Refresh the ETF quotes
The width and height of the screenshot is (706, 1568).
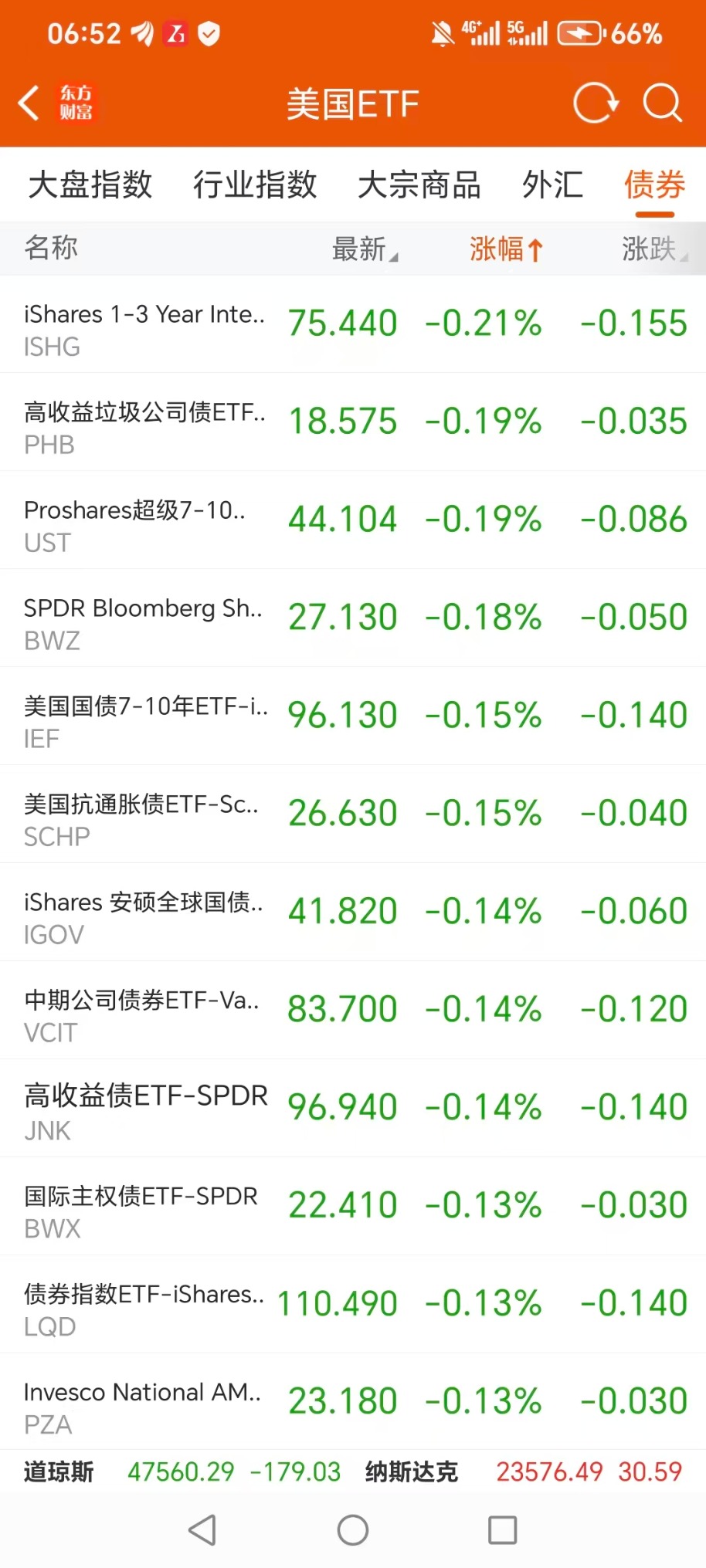coord(596,103)
